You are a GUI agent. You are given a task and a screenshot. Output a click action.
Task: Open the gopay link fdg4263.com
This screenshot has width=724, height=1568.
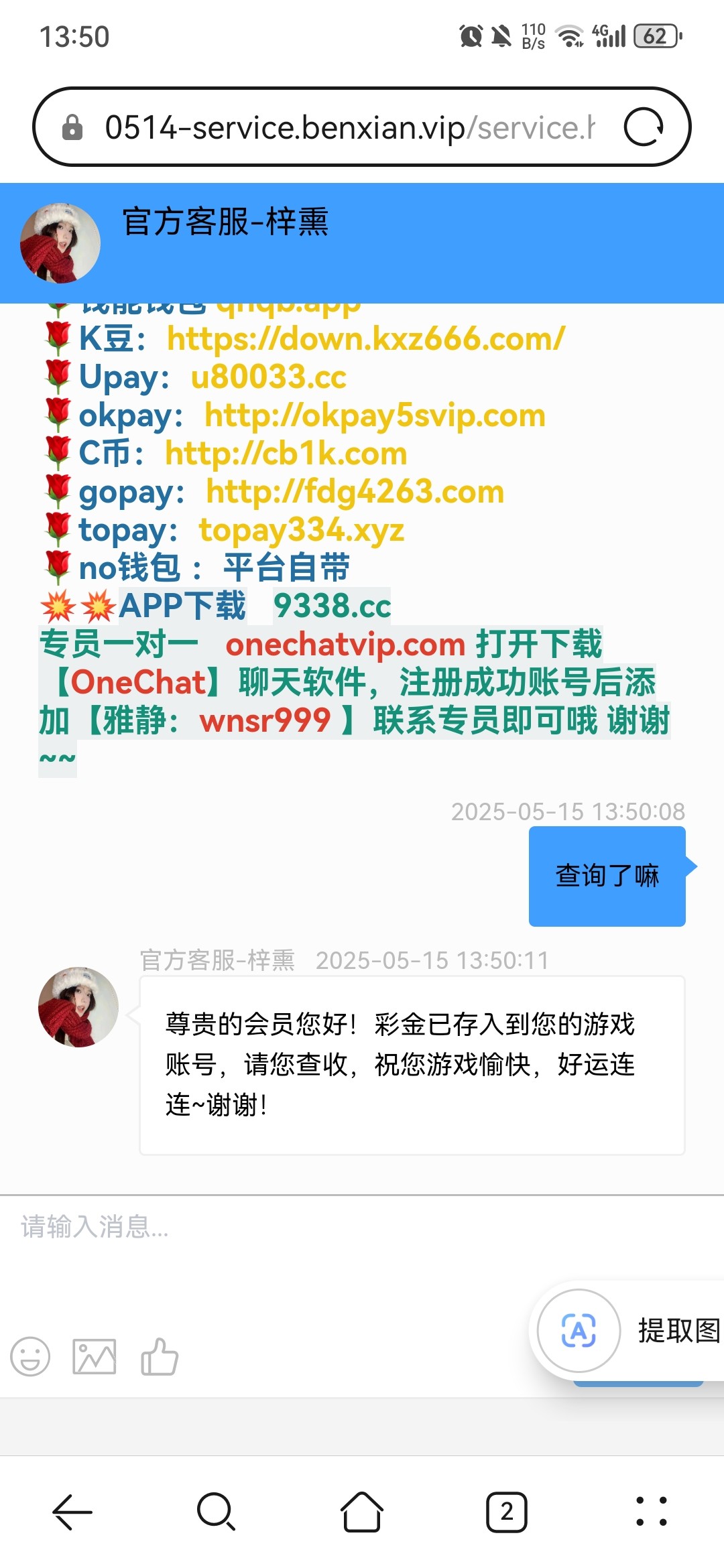pos(355,492)
